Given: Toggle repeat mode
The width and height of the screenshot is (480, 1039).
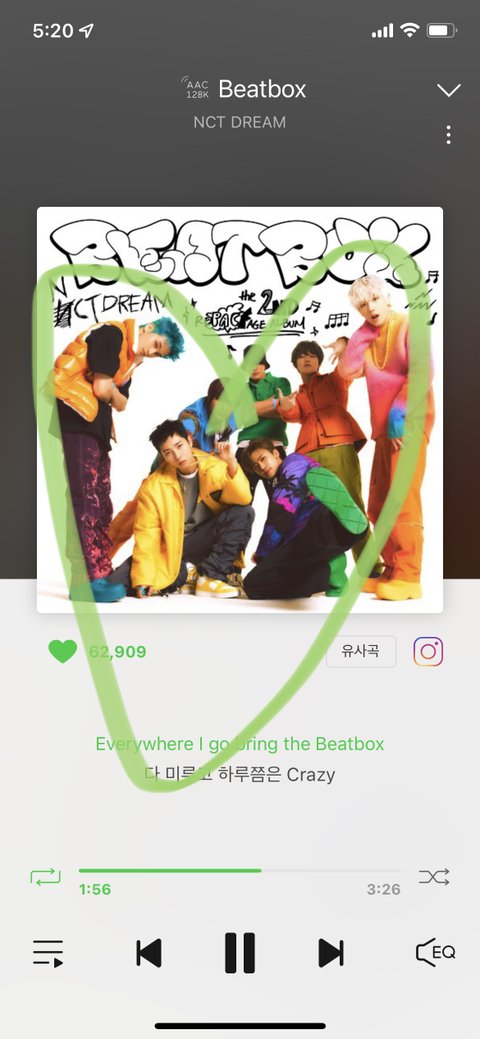Looking at the screenshot, I should pos(45,877).
